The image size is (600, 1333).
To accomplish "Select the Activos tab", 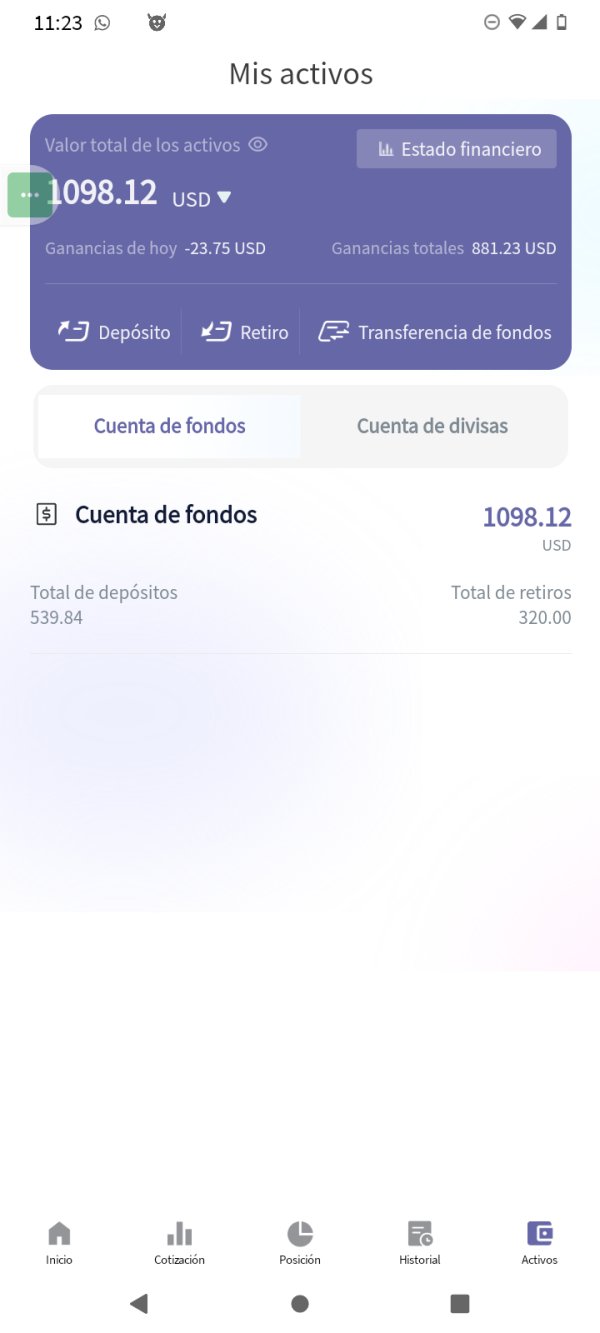I will point(540,1243).
